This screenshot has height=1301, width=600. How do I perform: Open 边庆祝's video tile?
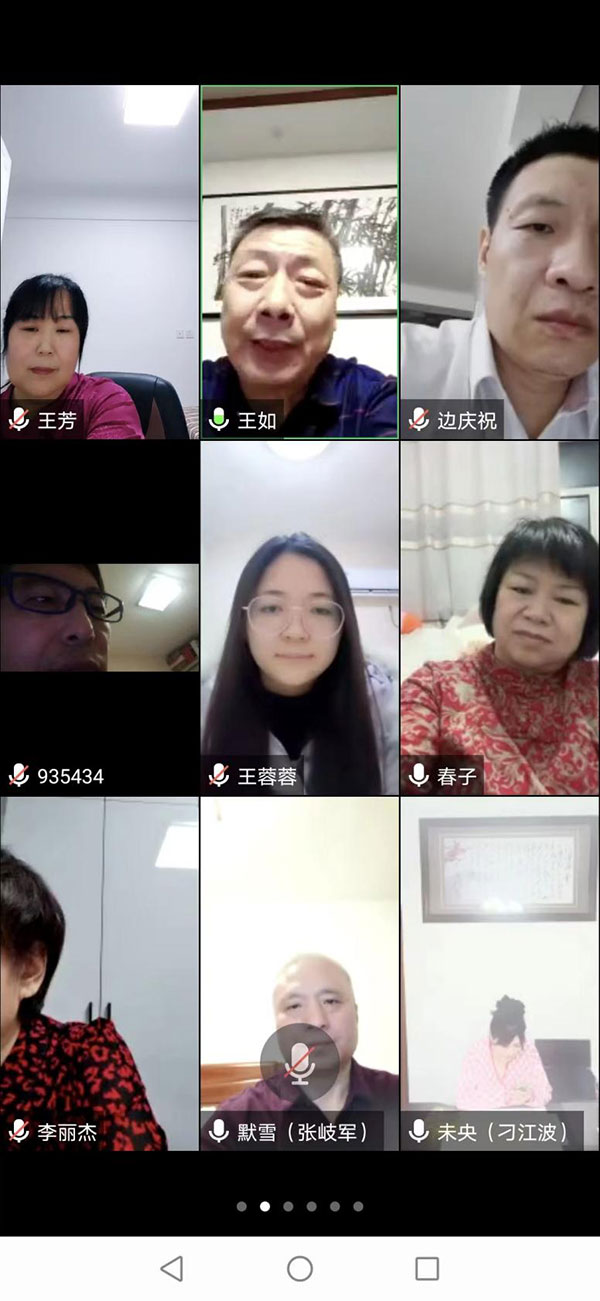[500, 262]
